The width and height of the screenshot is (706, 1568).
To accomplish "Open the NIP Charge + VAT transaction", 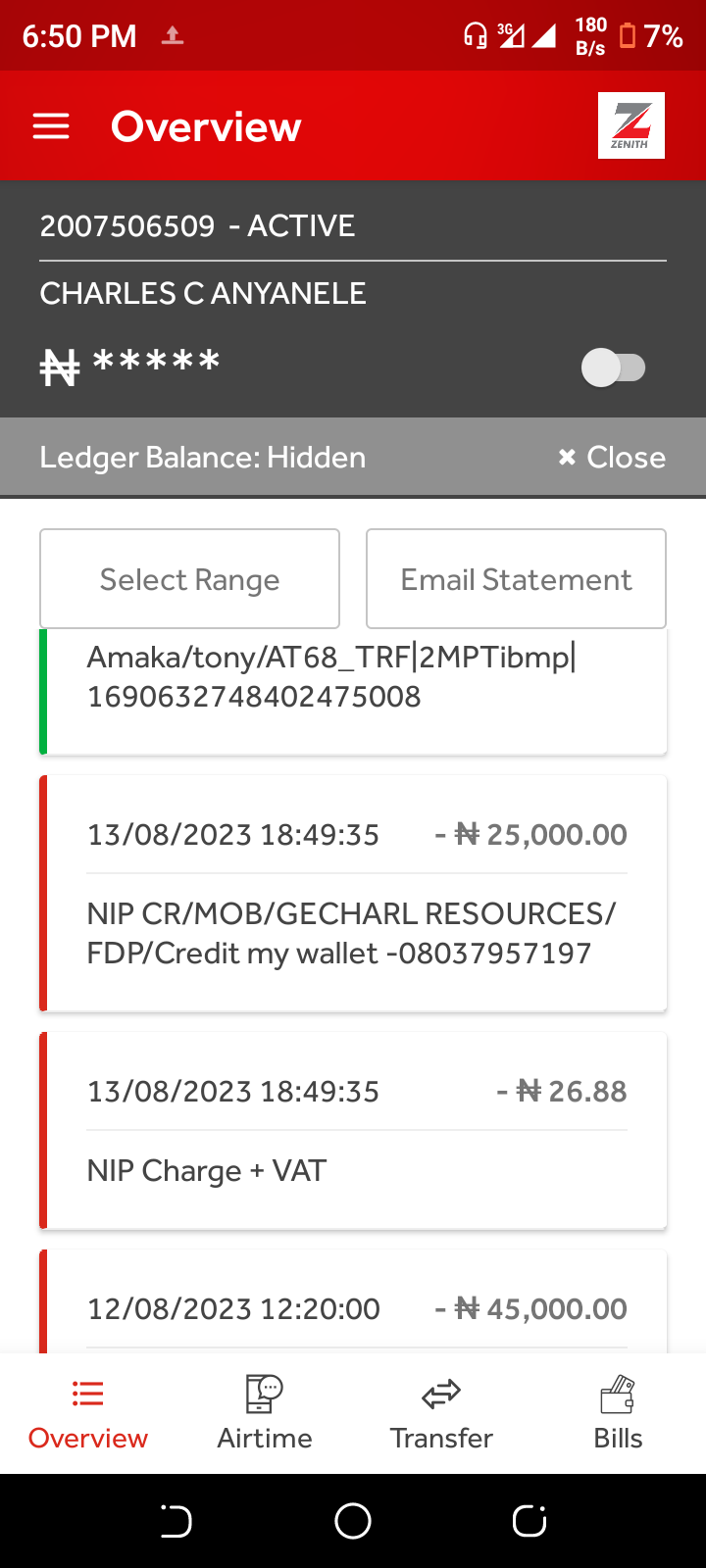I will coord(353,1131).
